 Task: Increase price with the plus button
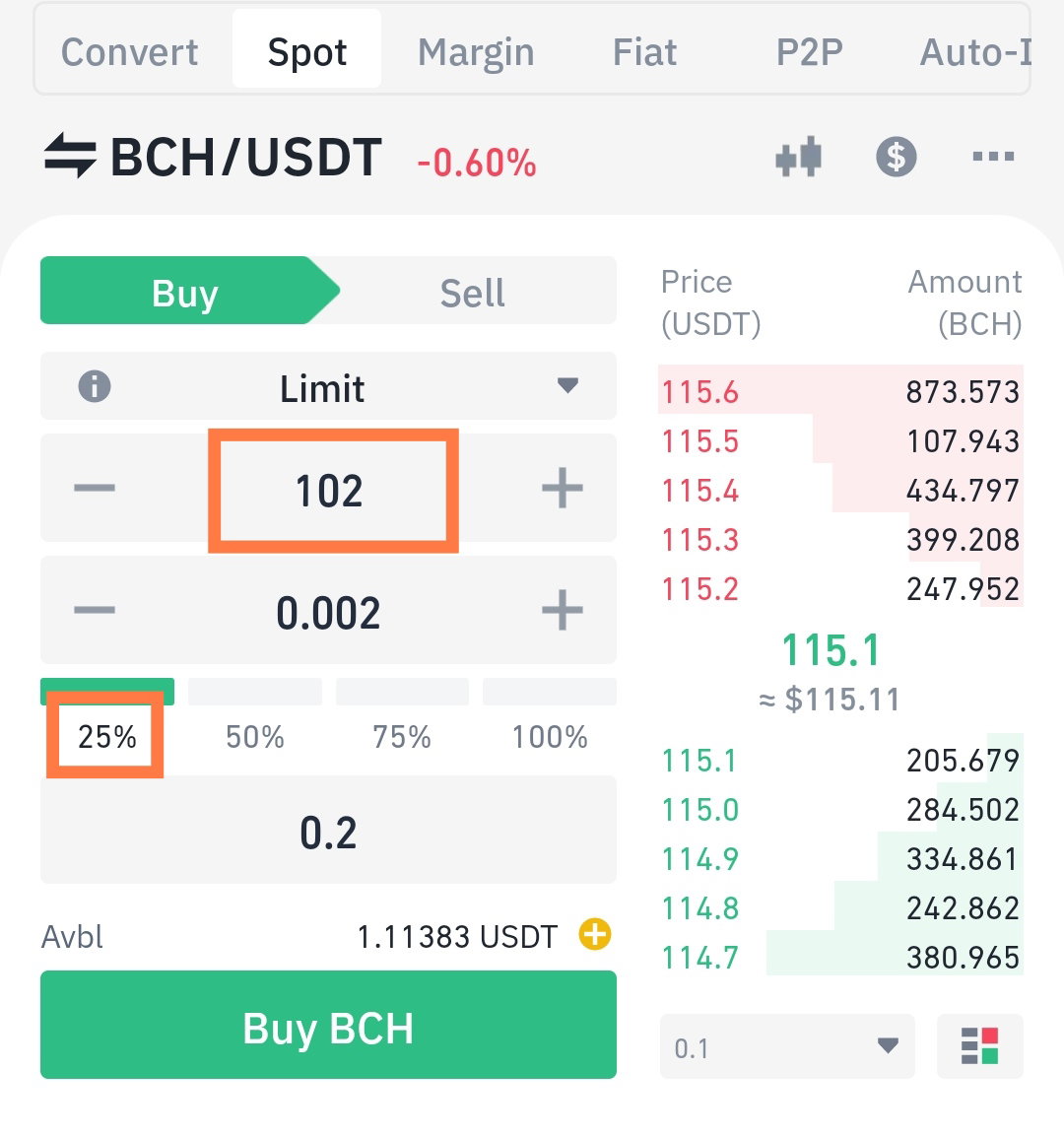click(x=563, y=488)
